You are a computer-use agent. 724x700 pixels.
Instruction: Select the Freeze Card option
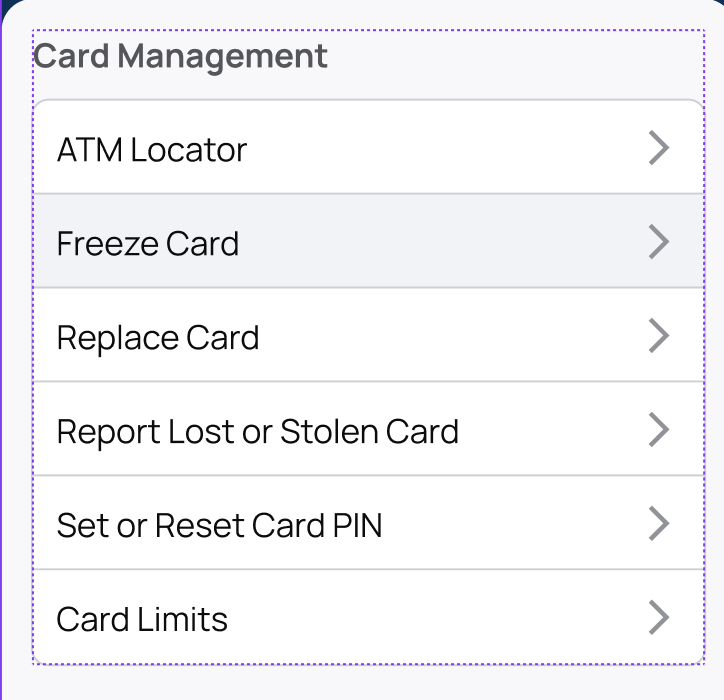click(x=368, y=242)
